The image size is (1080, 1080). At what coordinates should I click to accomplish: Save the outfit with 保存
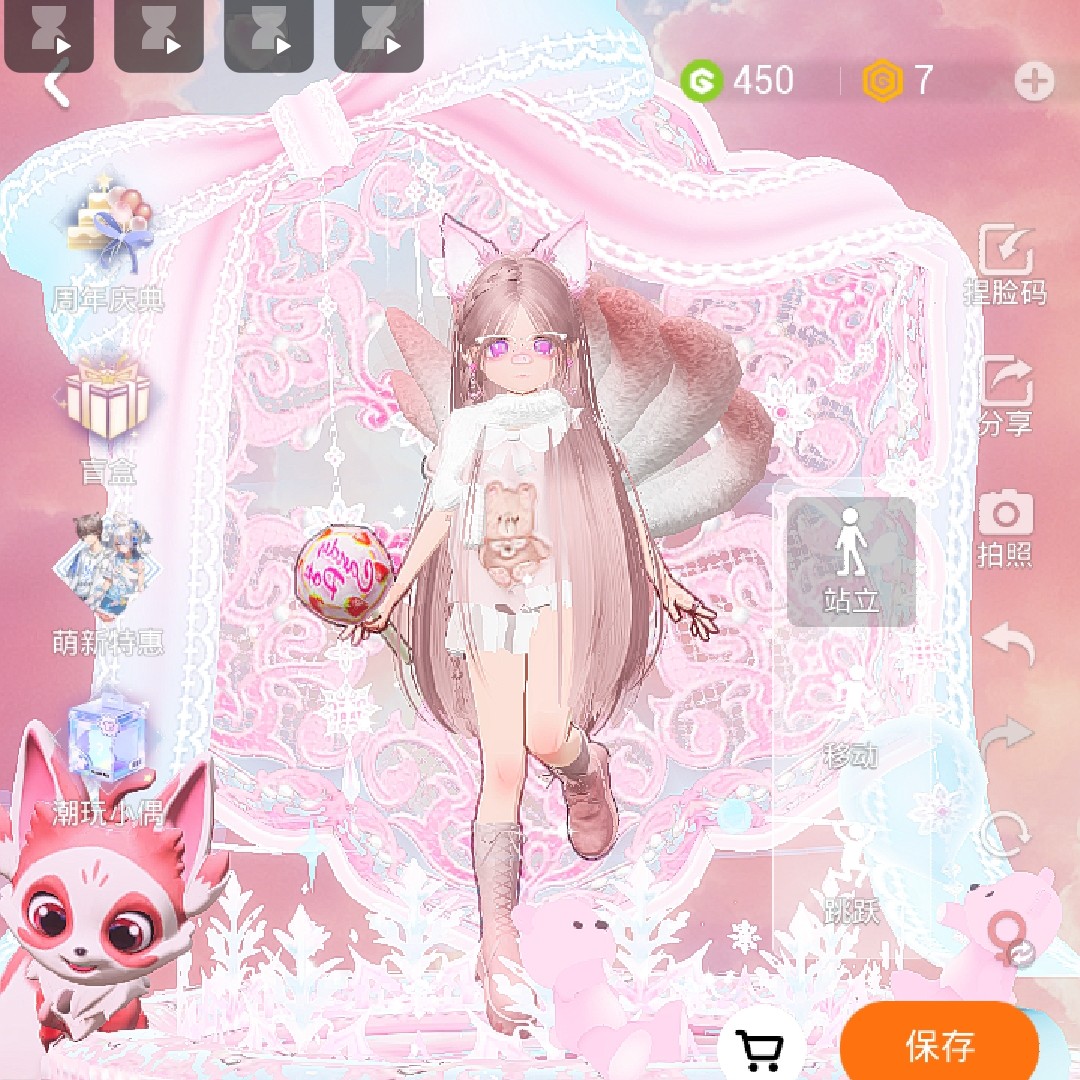point(939,1044)
